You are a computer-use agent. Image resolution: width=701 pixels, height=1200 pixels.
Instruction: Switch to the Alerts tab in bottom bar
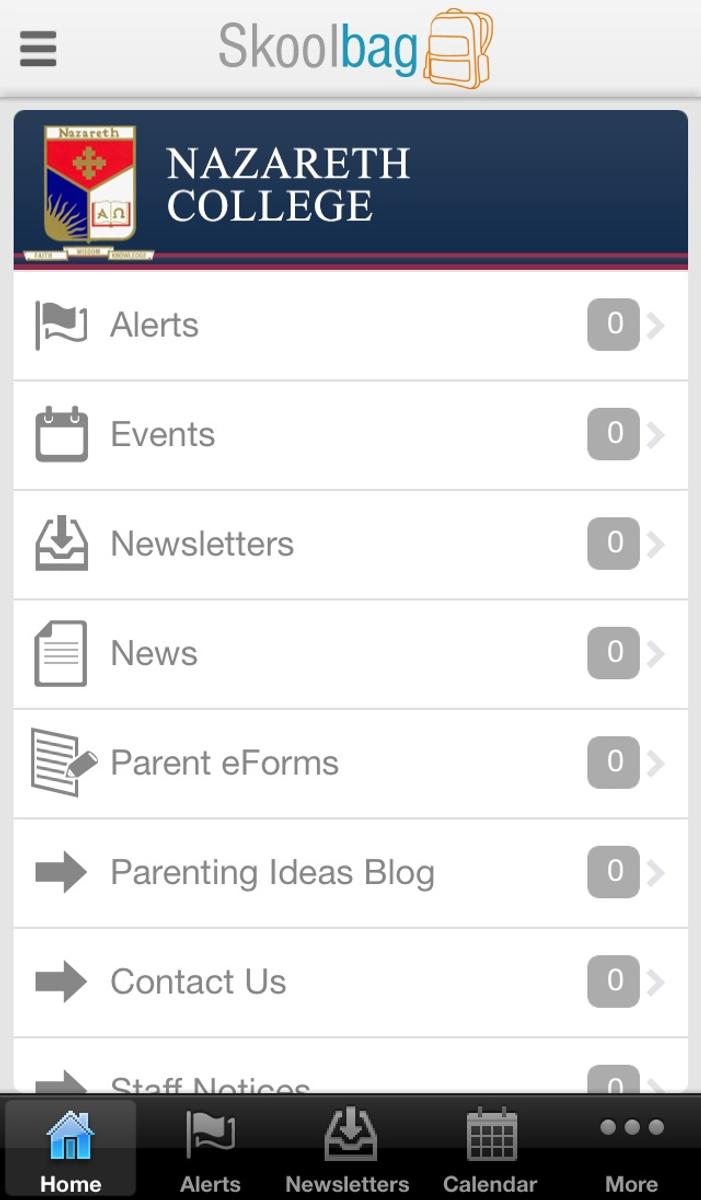(210, 1148)
